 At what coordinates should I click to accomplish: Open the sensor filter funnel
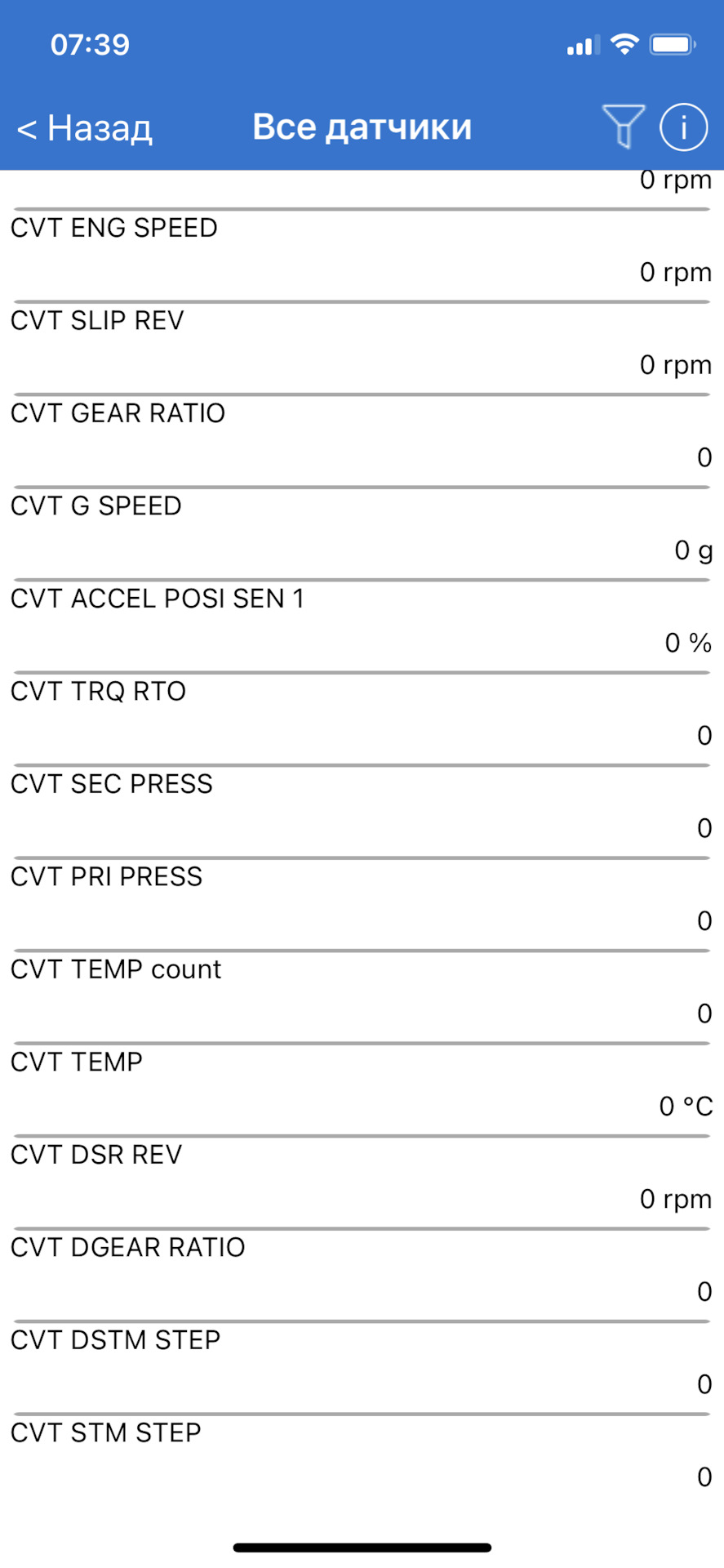[623, 127]
